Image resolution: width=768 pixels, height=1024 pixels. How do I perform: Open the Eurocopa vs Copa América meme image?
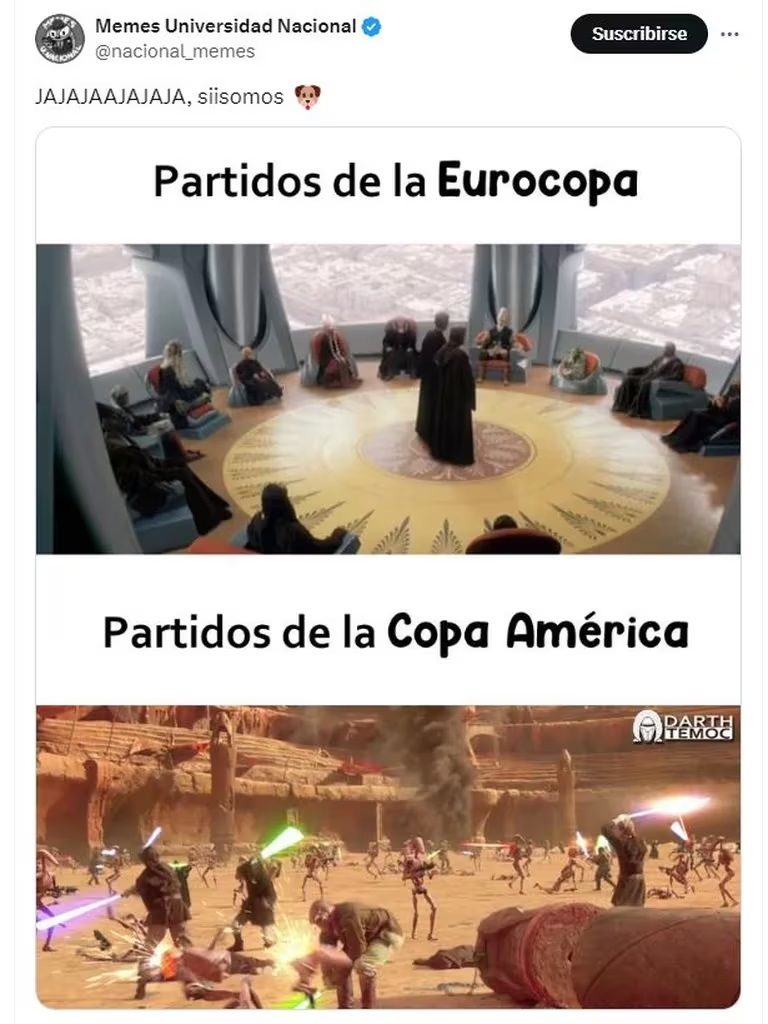(388, 566)
